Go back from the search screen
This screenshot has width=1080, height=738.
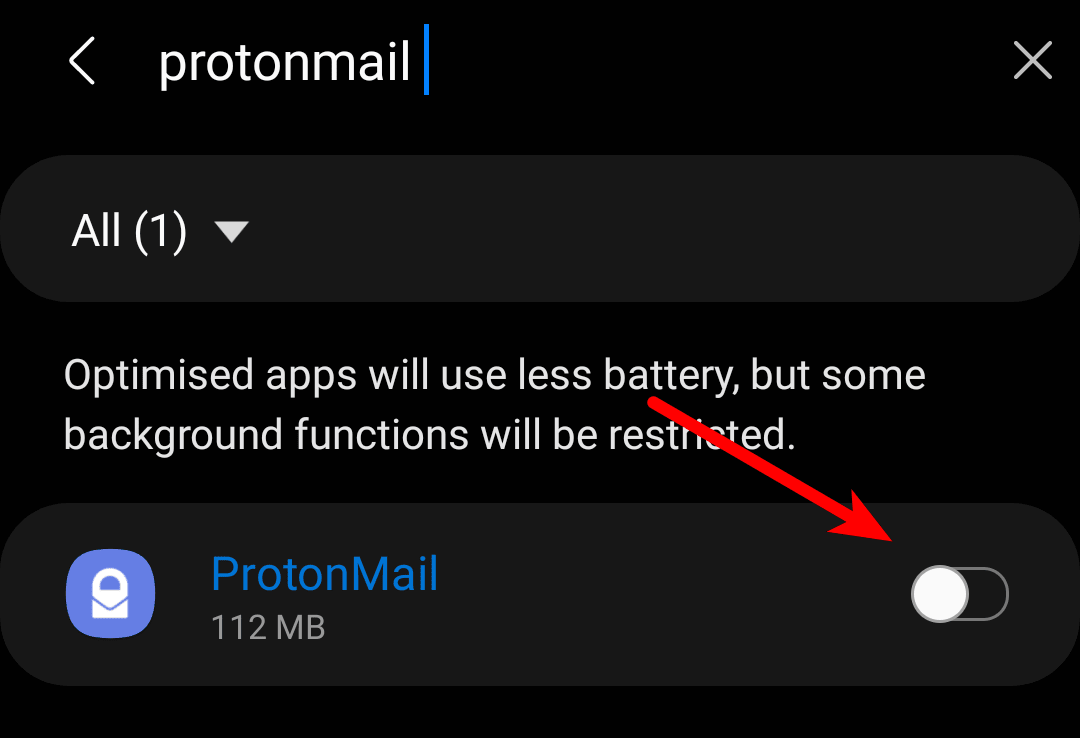pos(82,62)
